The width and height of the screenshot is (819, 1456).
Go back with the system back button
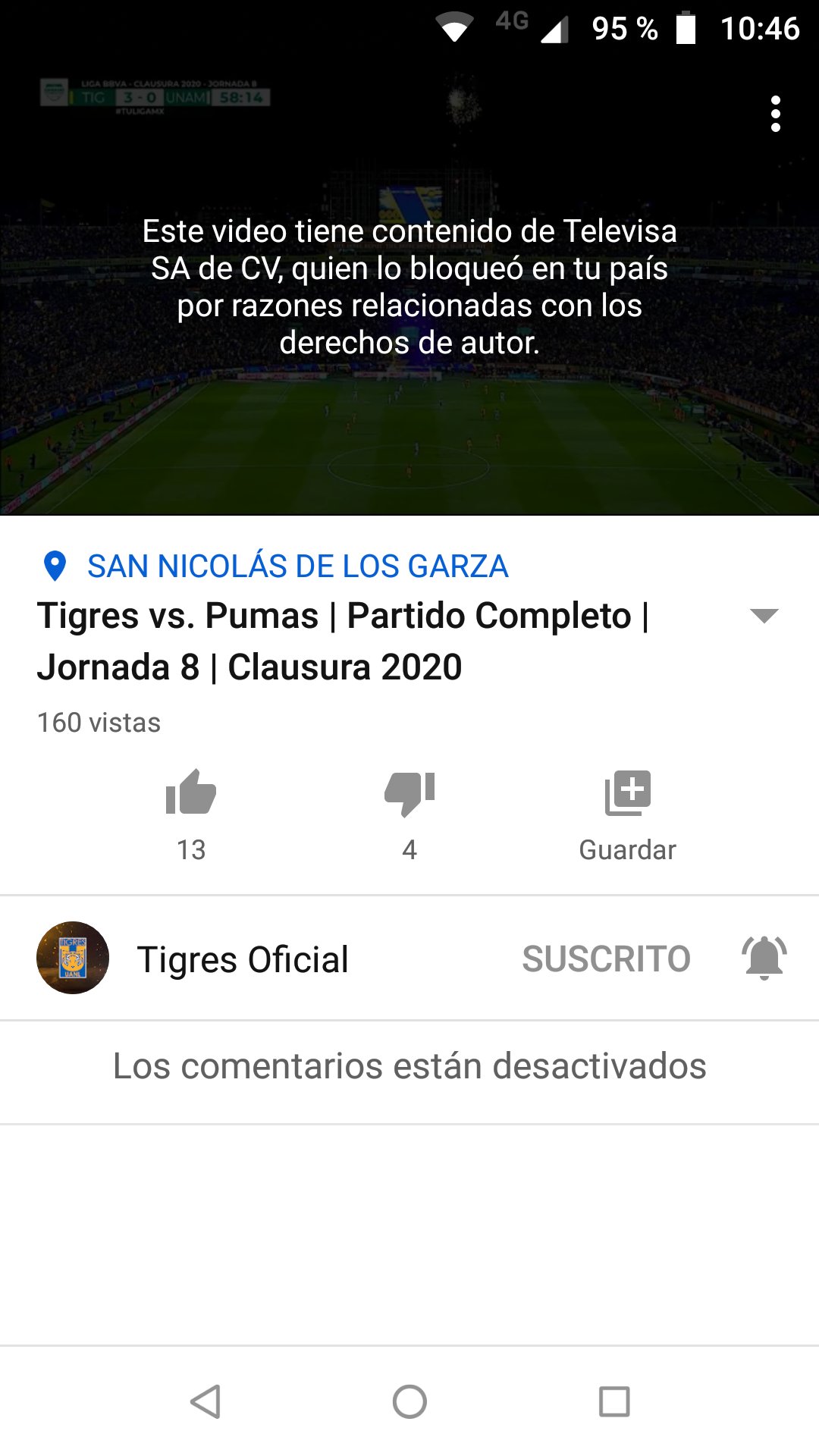[206, 1401]
